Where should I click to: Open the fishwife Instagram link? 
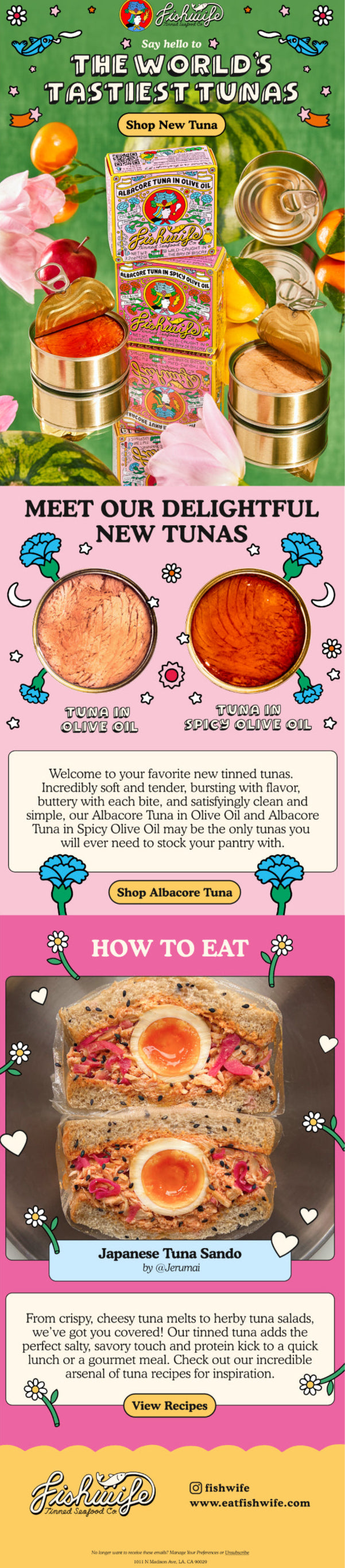click(220, 1488)
